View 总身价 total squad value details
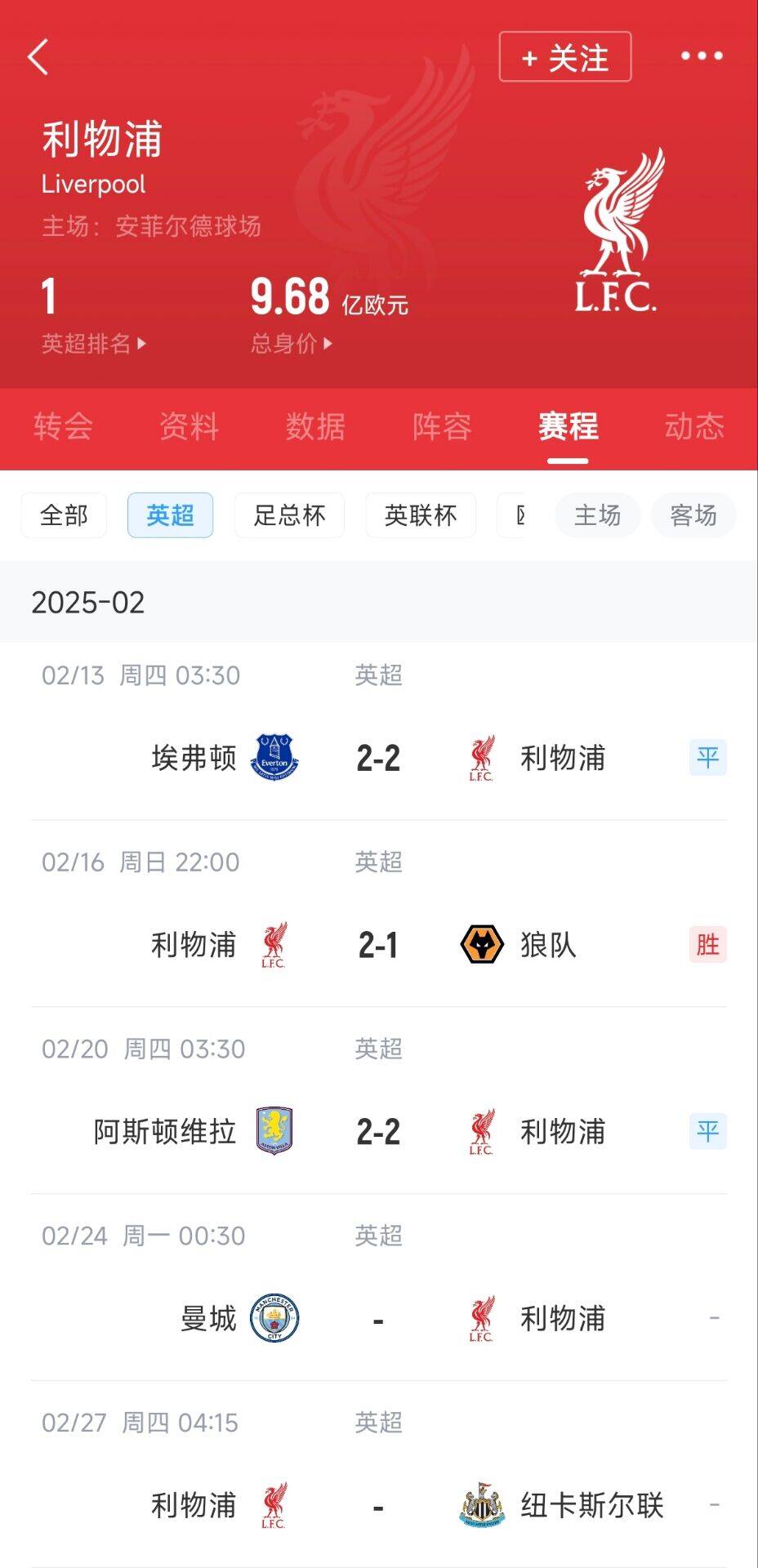 [x=292, y=344]
